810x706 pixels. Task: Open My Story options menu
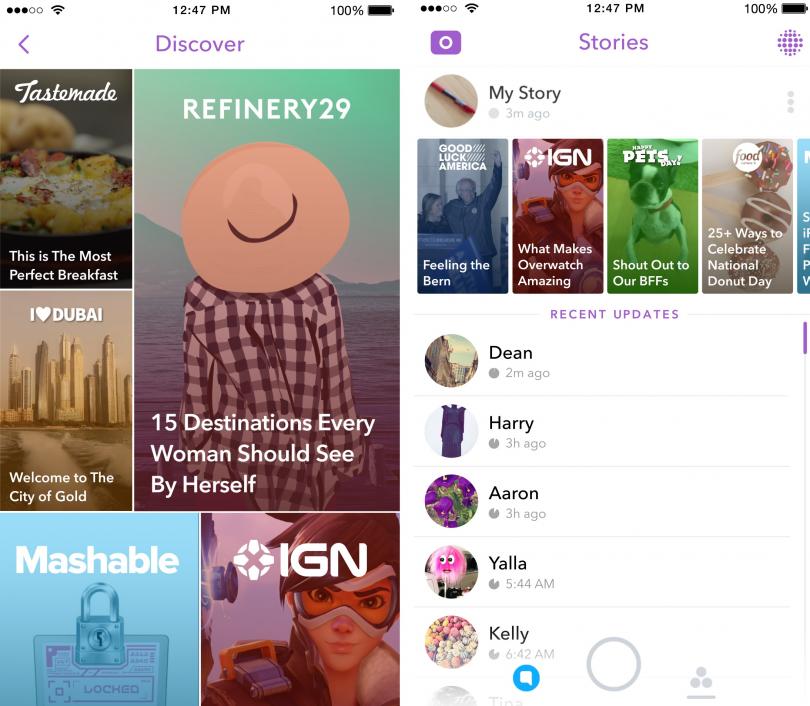pyautogui.click(x=790, y=102)
